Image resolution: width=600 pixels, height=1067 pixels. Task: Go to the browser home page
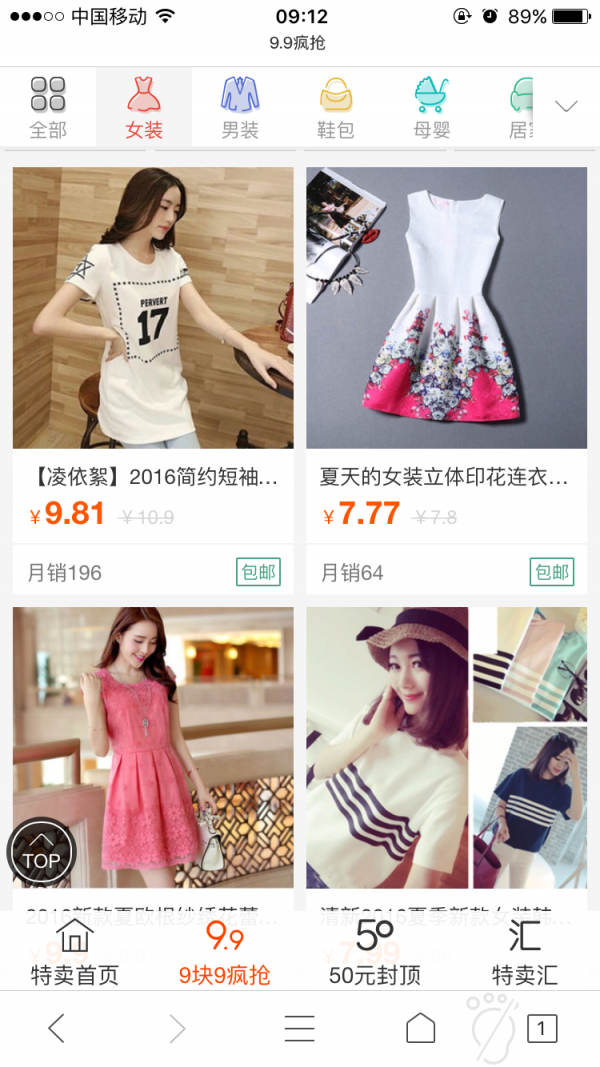(421, 1028)
